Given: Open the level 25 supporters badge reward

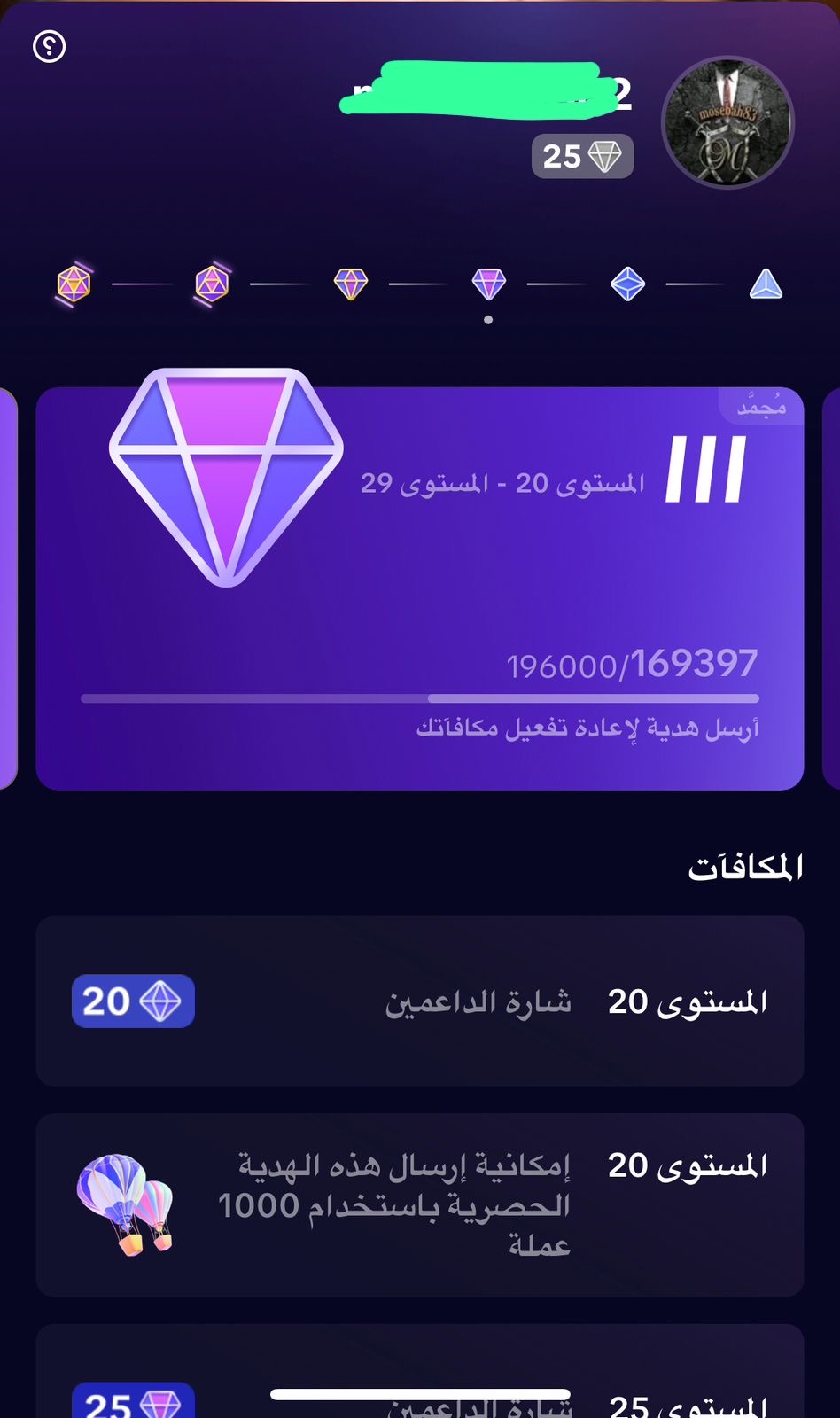Looking at the screenshot, I should pyautogui.click(x=420, y=1383).
